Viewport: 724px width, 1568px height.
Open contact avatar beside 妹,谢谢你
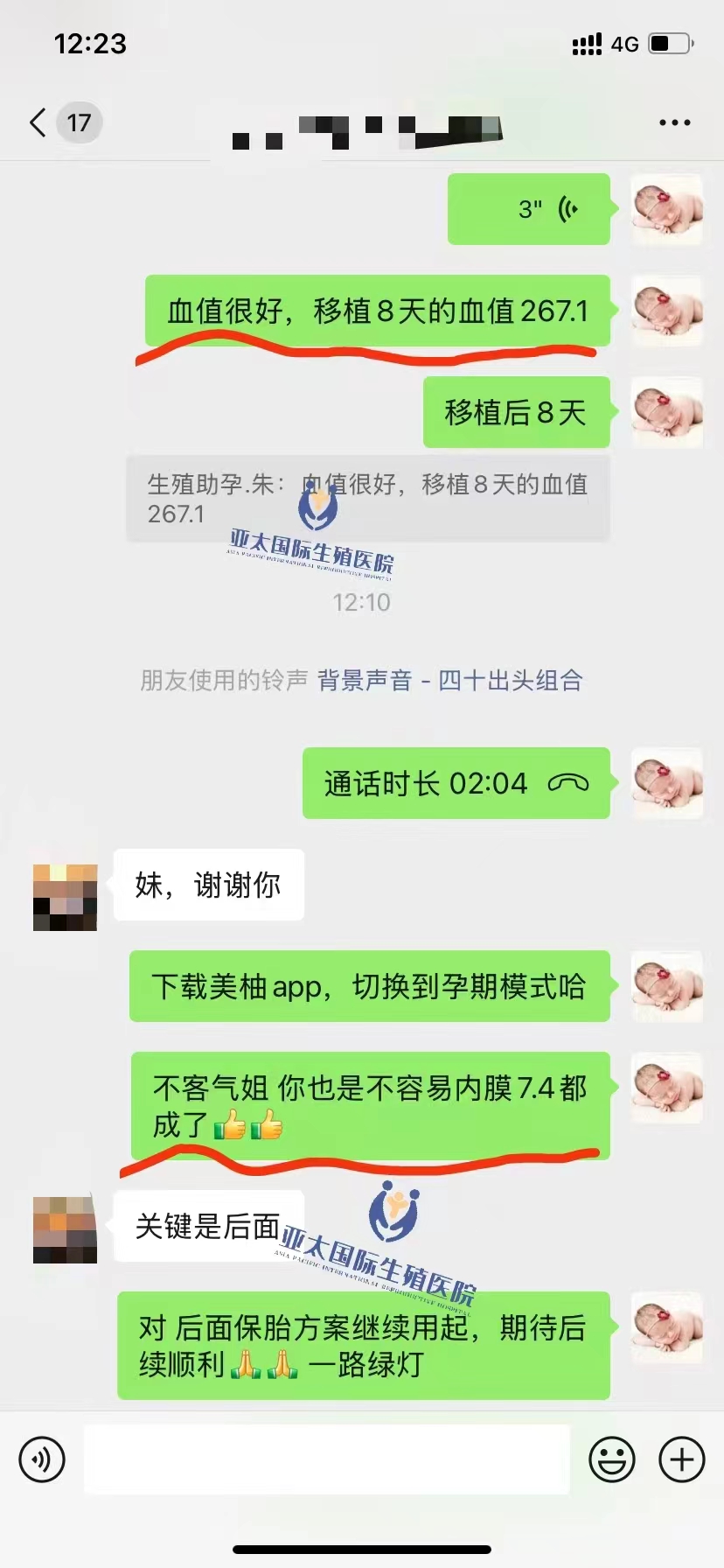(65, 897)
